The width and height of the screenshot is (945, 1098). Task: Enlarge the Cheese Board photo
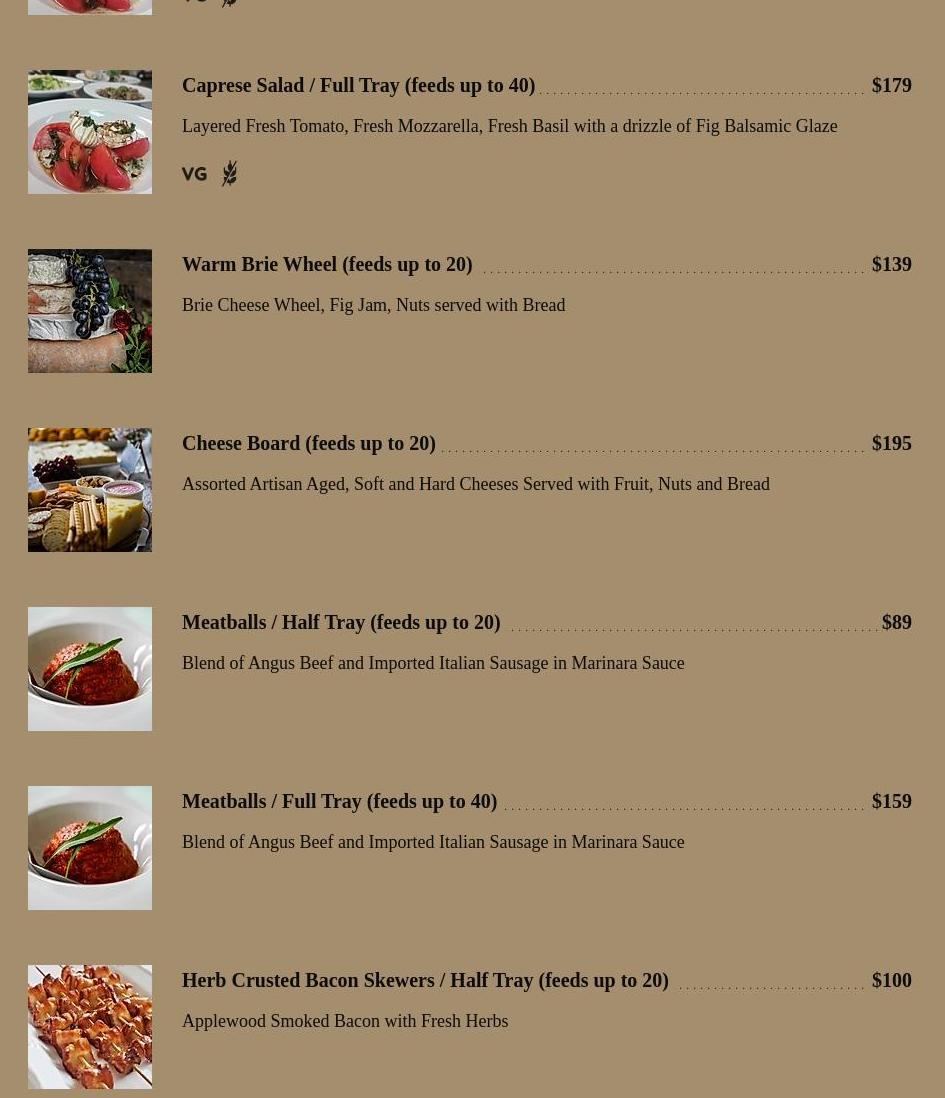pos(90,490)
